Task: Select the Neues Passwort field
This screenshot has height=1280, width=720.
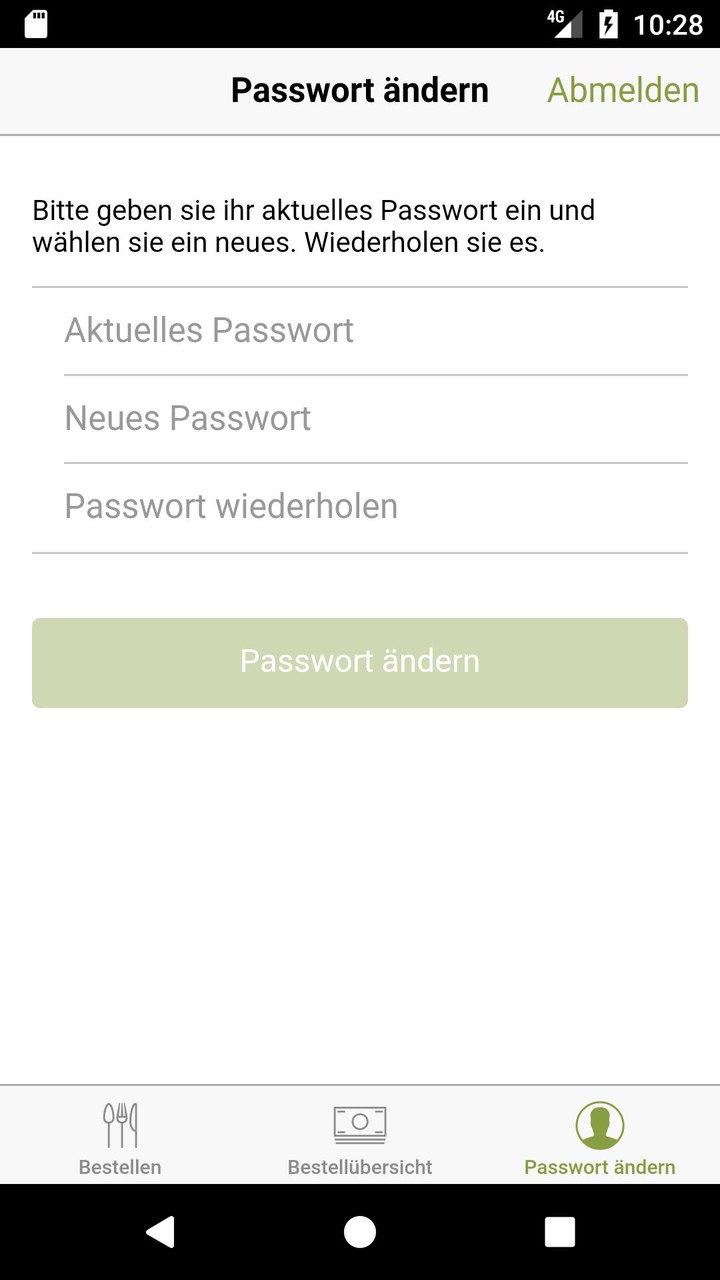Action: point(375,419)
